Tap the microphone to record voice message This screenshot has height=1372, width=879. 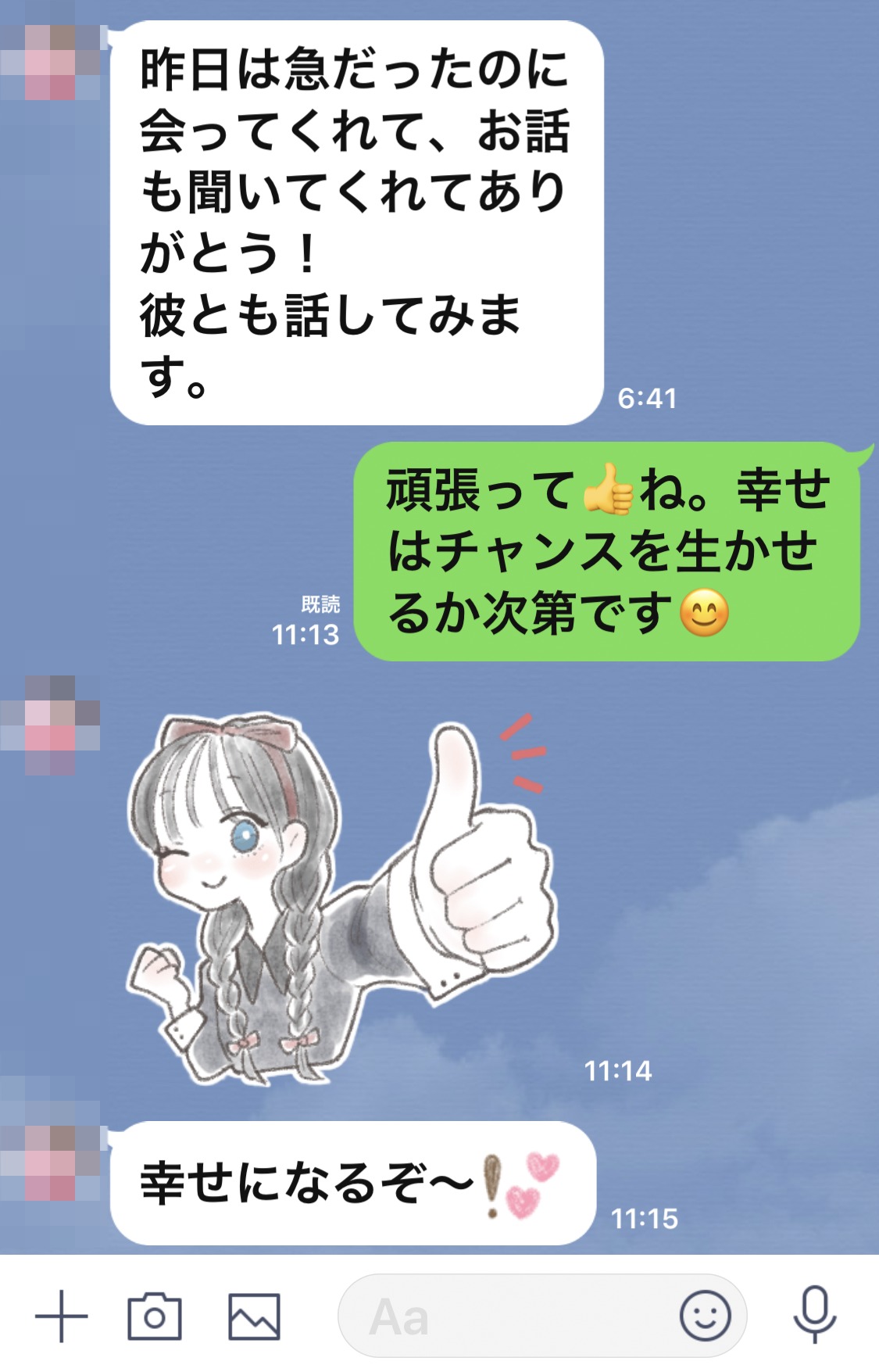tap(814, 1315)
